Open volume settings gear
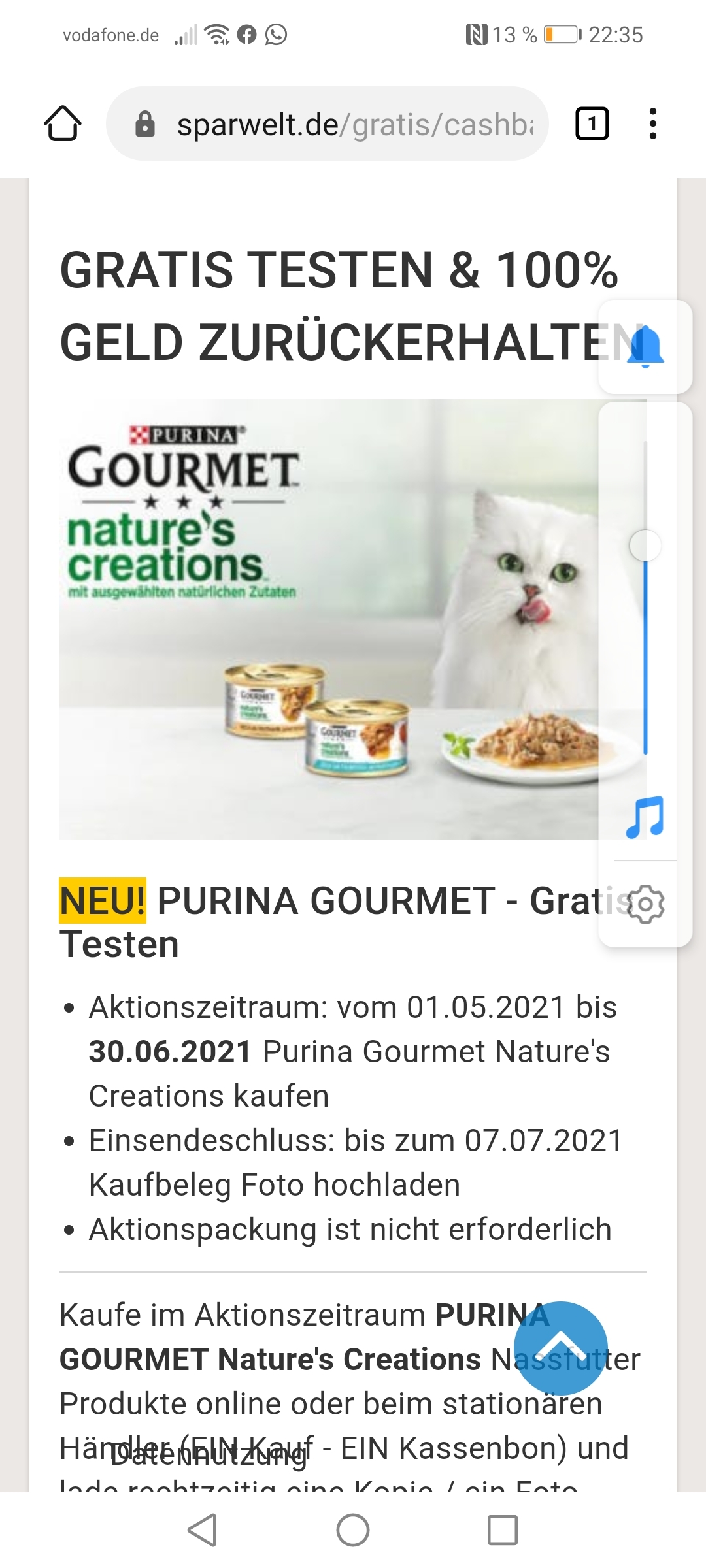Viewport: 706px width, 1568px height. [x=645, y=904]
